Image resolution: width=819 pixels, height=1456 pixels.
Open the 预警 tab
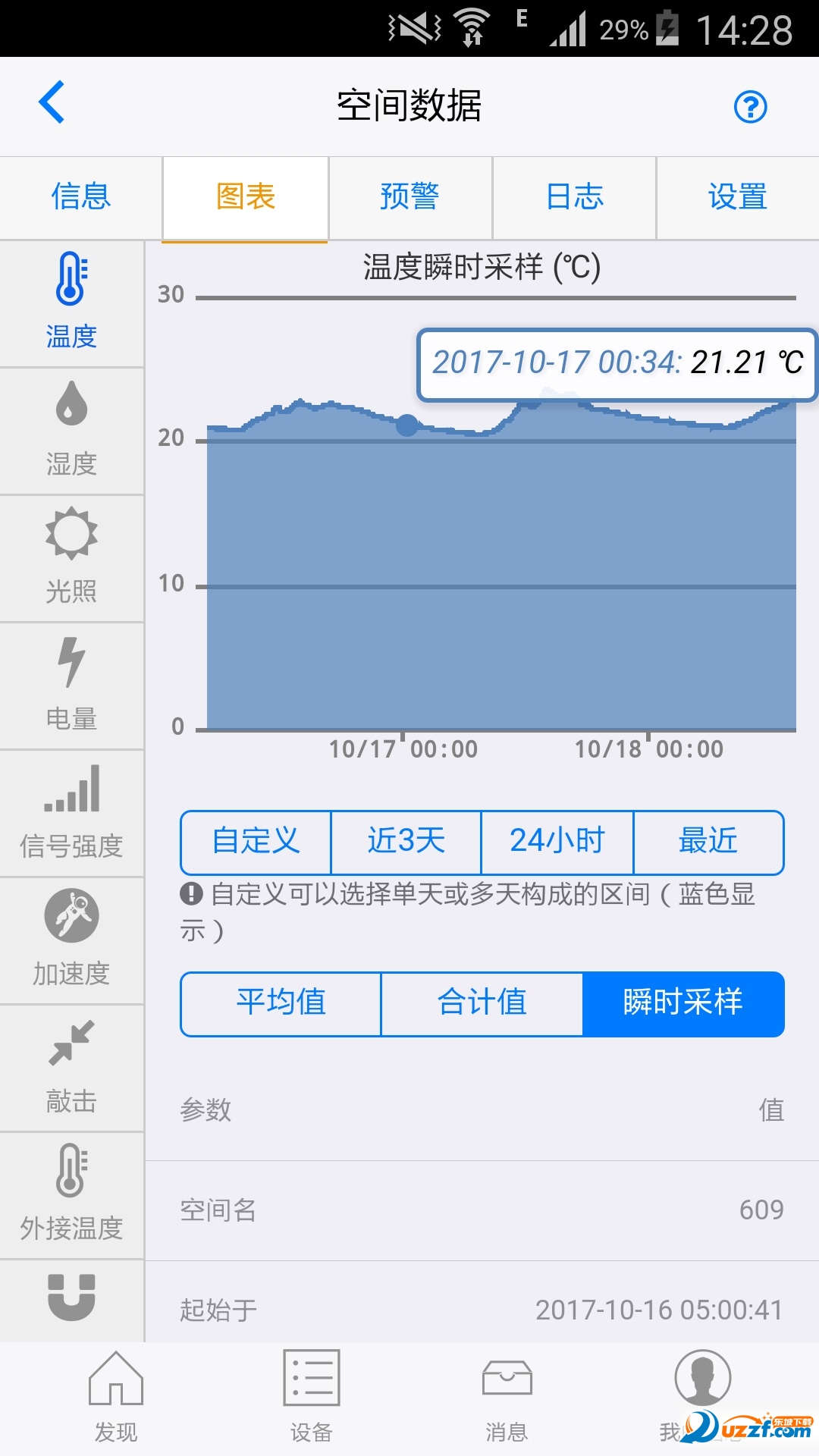pos(410,197)
